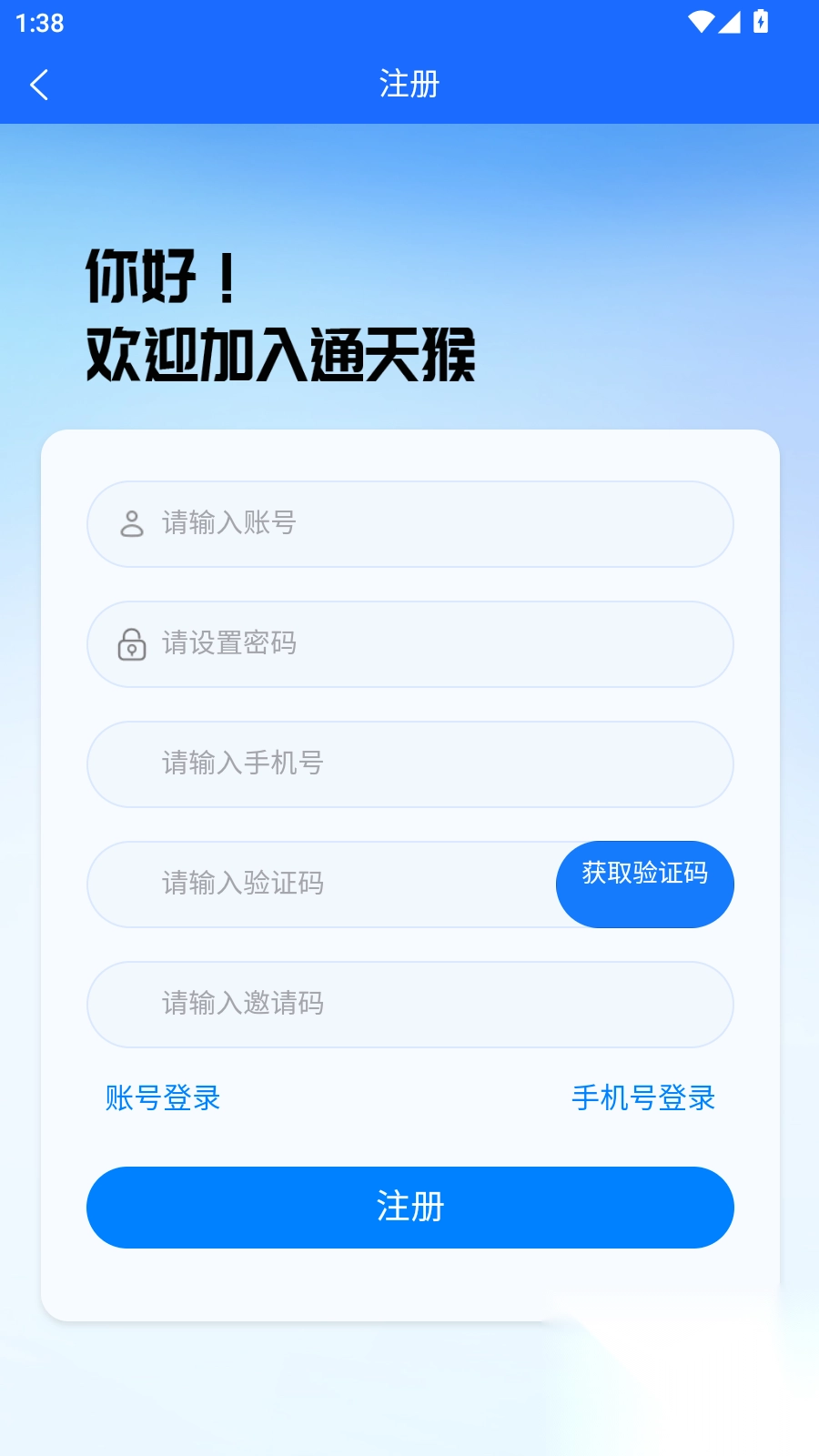Click the Wi-Fi icon in status bar

(x=700, y=23)
